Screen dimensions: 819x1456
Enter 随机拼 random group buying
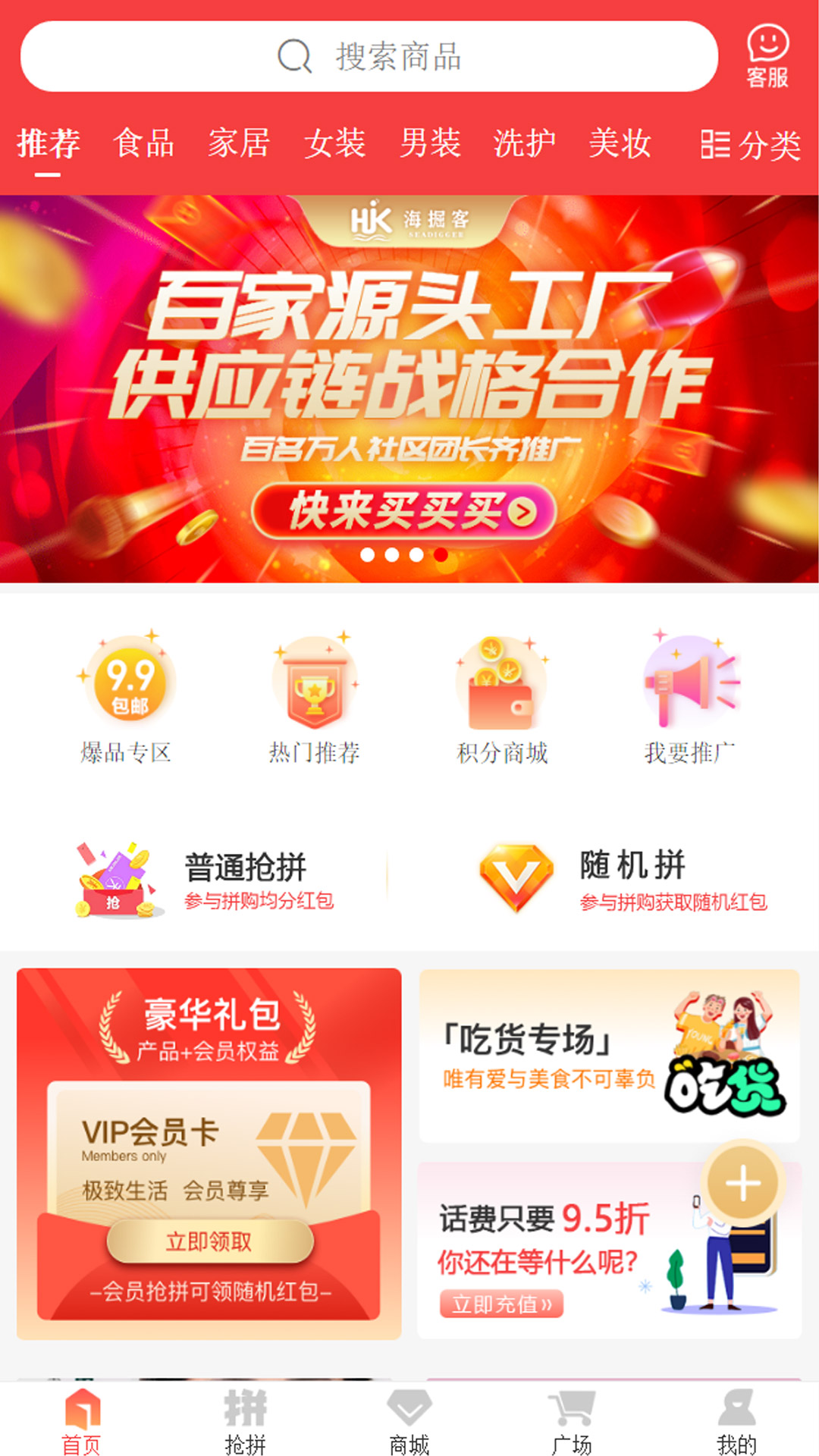(622, 880)
